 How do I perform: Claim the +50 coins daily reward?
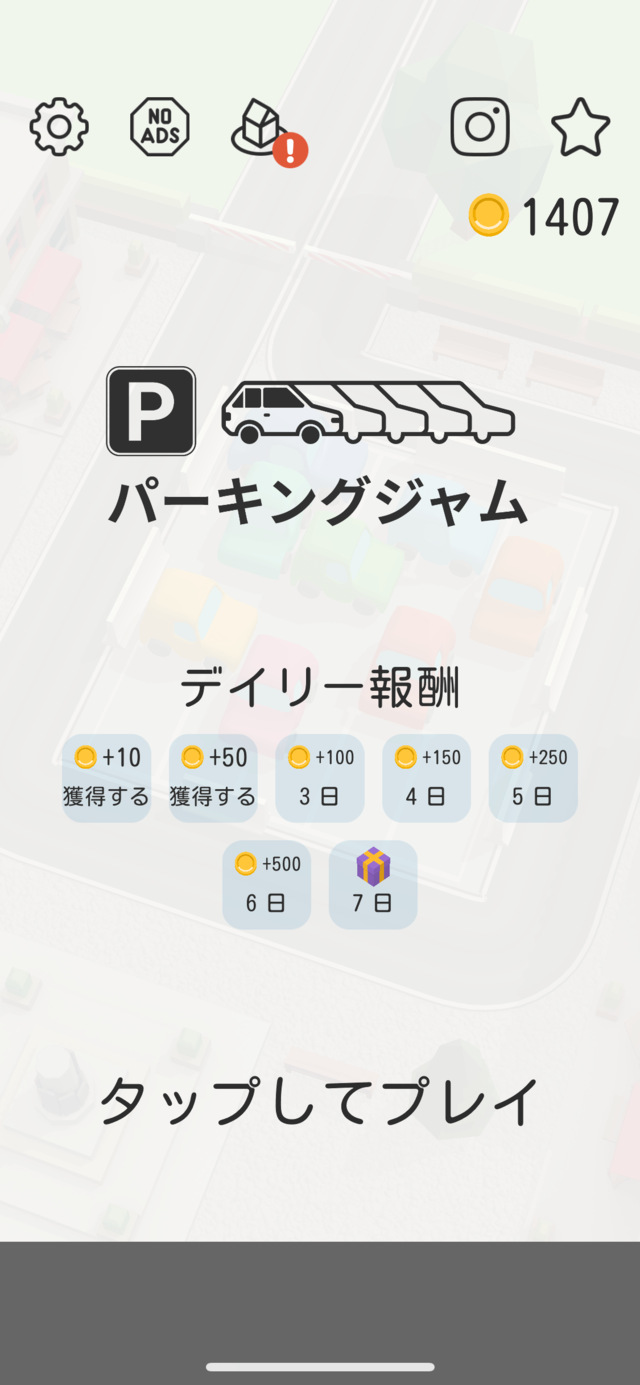[x=213, y=778]
